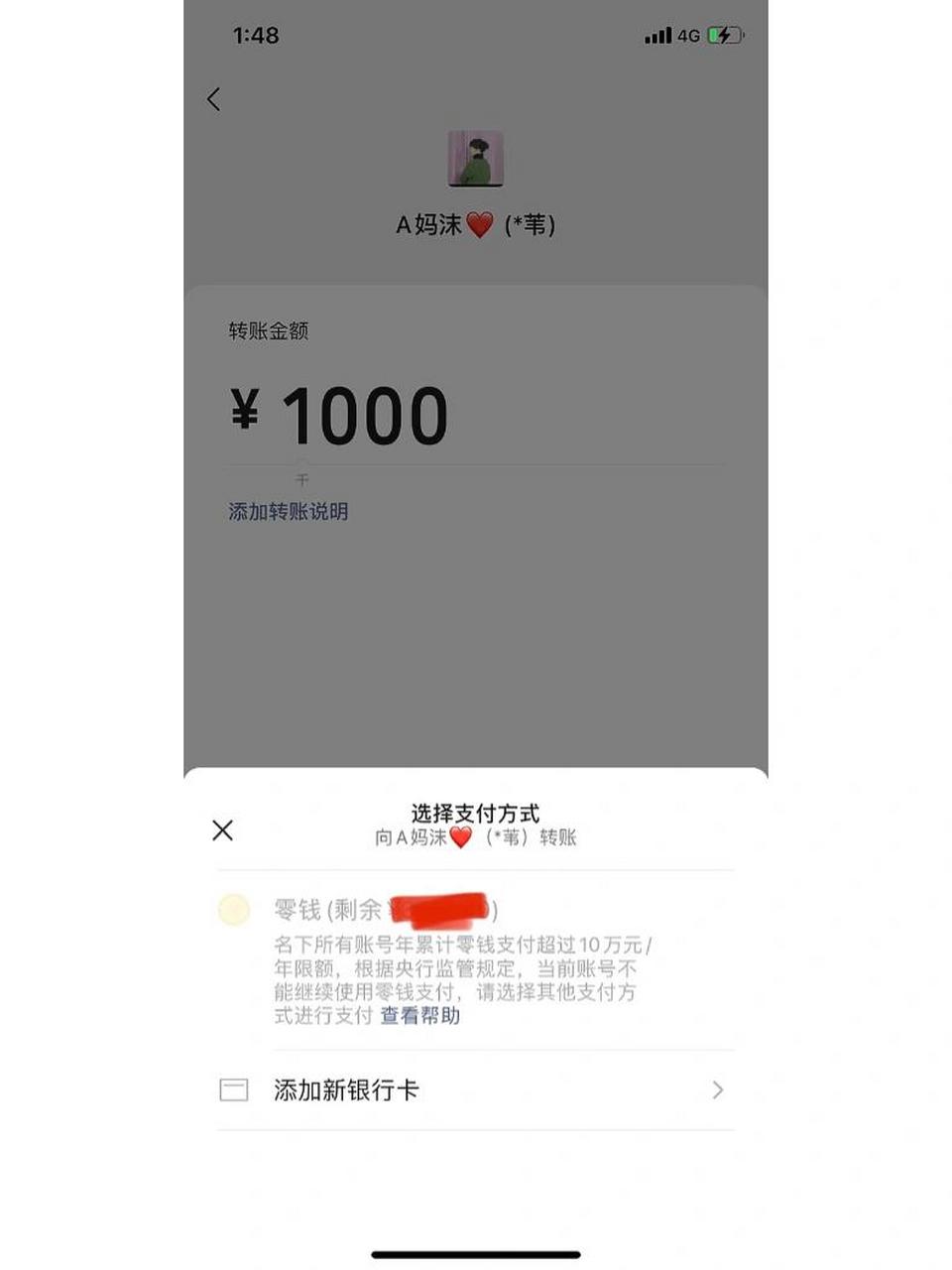The height and width of the screenshot is (1270, 952).
Task: Click the bank card icon beside 添加新银行卡
Action: [x=233, y=1089]
